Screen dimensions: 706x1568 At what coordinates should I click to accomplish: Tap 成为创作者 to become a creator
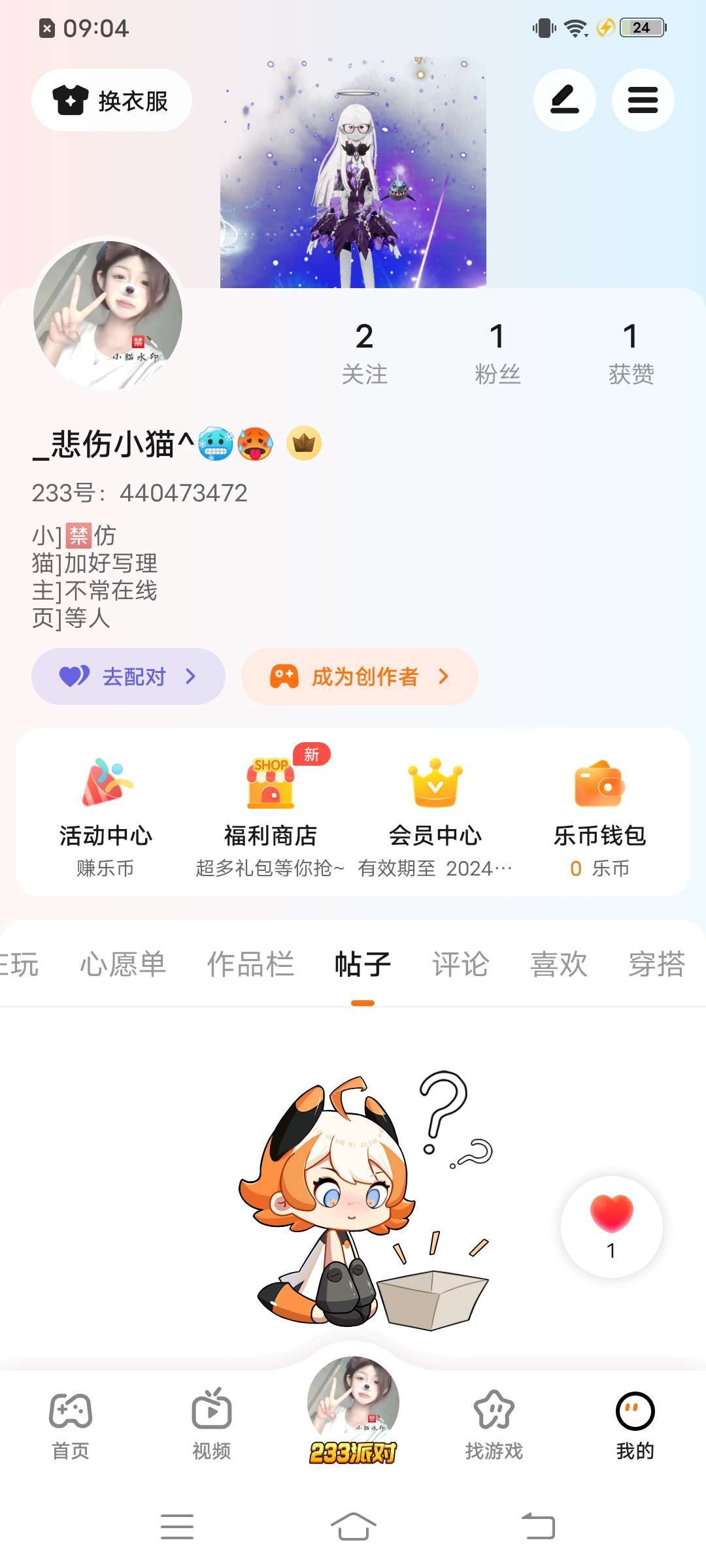click(360, 676)
